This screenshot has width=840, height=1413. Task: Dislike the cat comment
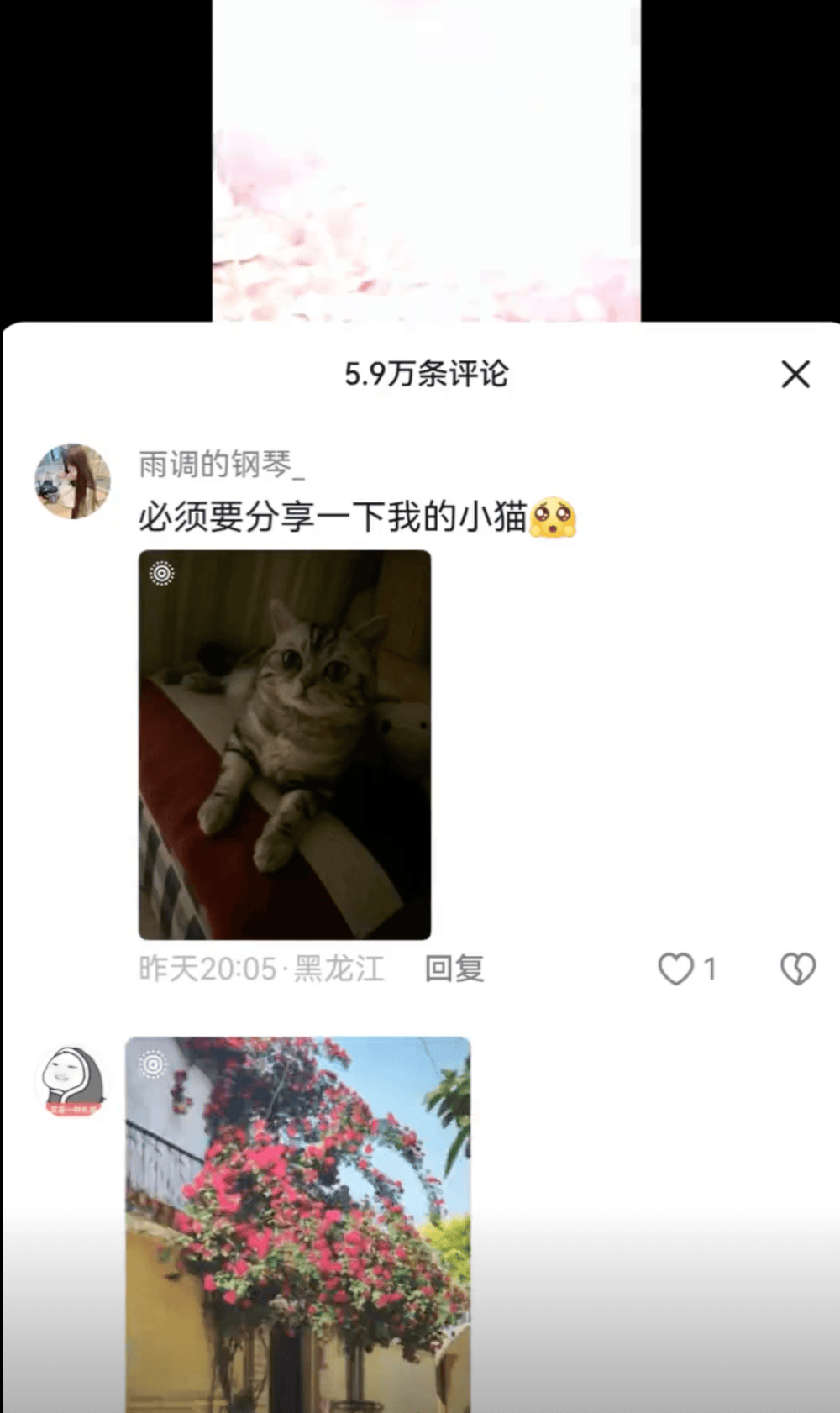click(797, 969)
